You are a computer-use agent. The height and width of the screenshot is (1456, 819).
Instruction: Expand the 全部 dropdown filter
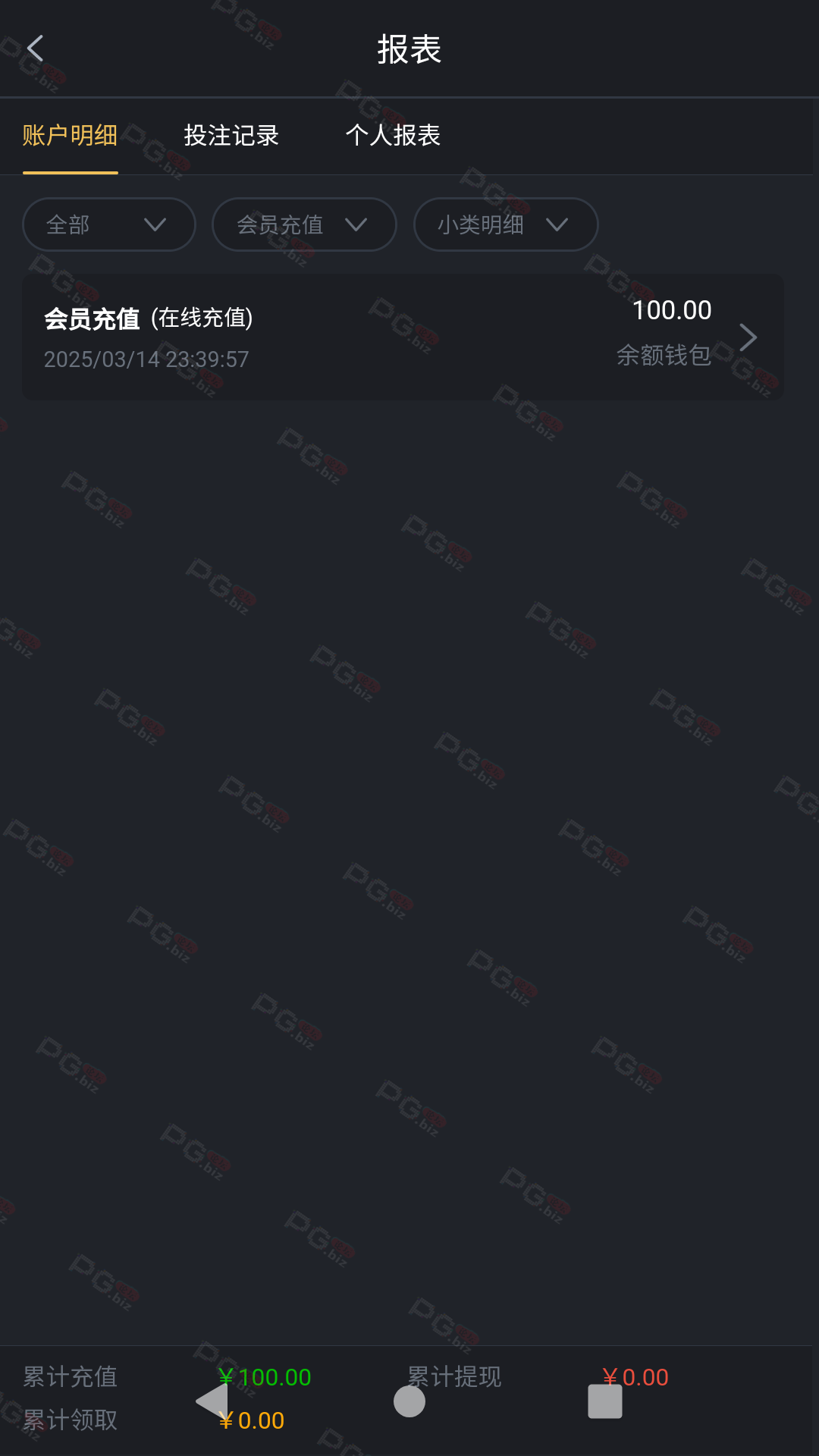pyautogui.click(x=109, y=224)
